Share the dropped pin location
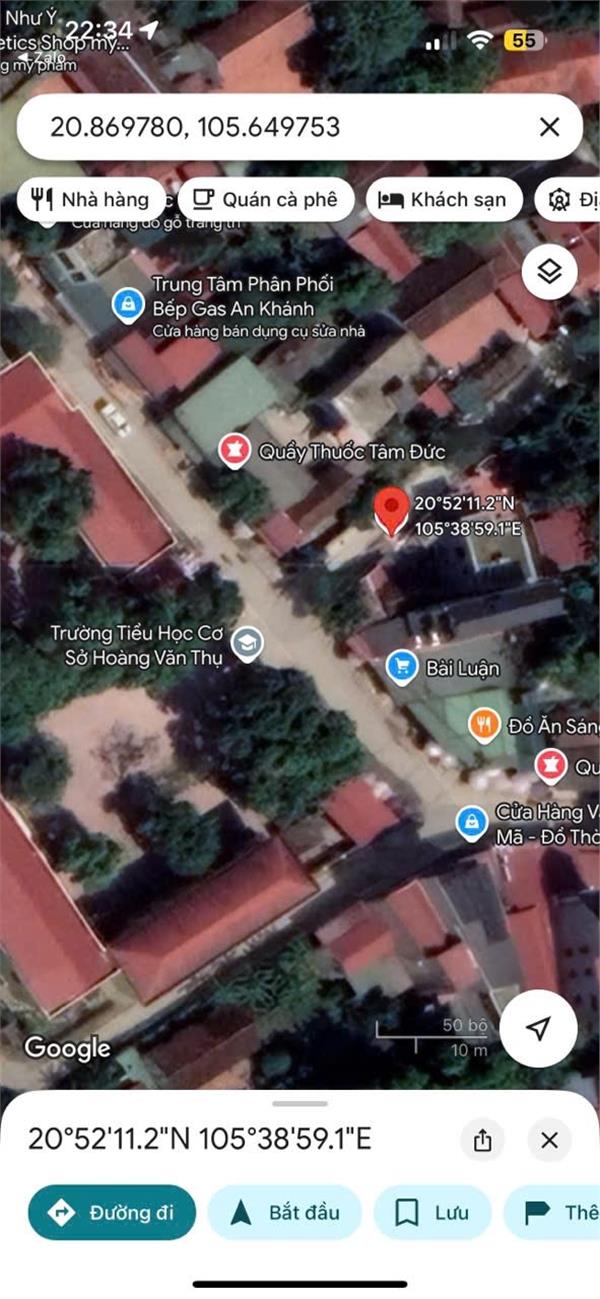 [483, 1139]
